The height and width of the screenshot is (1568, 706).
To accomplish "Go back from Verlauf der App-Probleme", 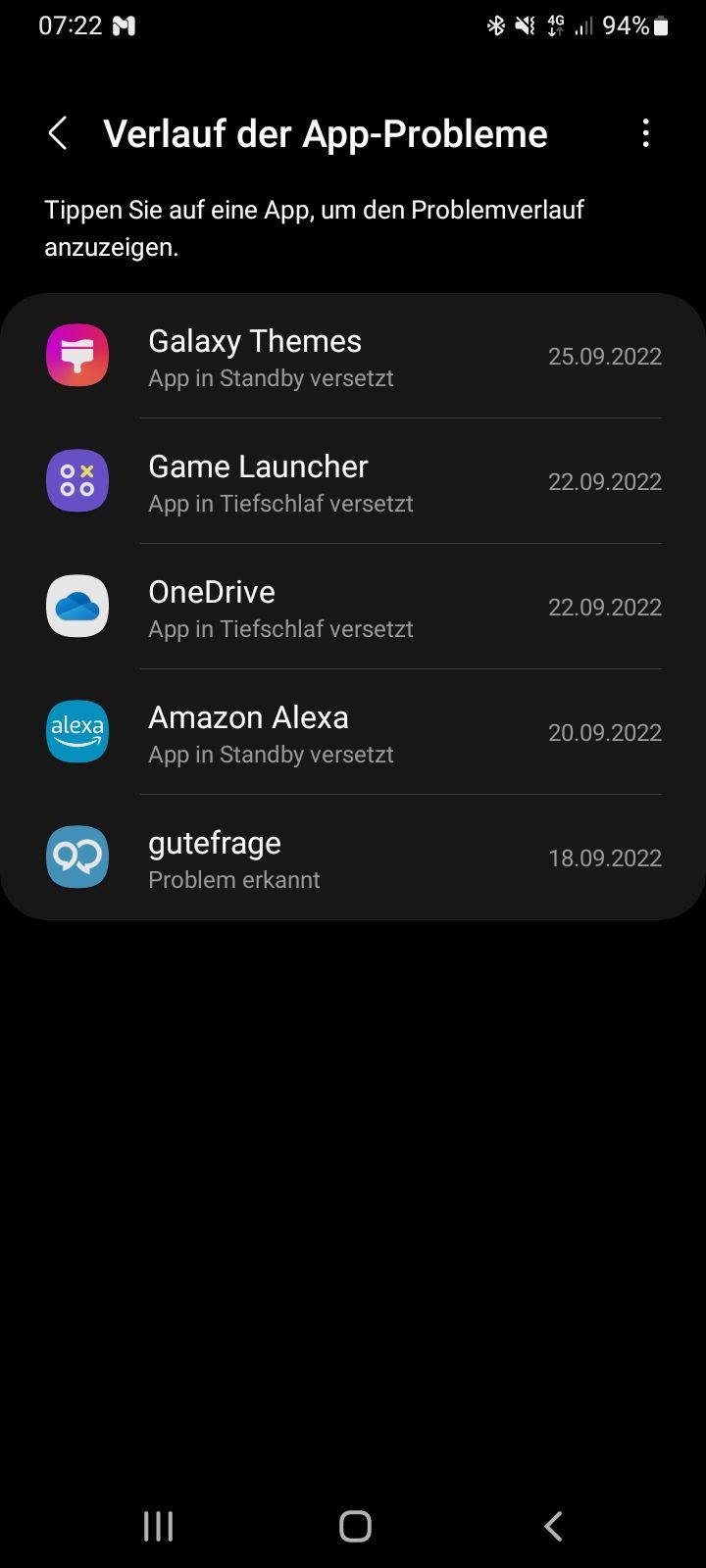I will coord(58,133).
